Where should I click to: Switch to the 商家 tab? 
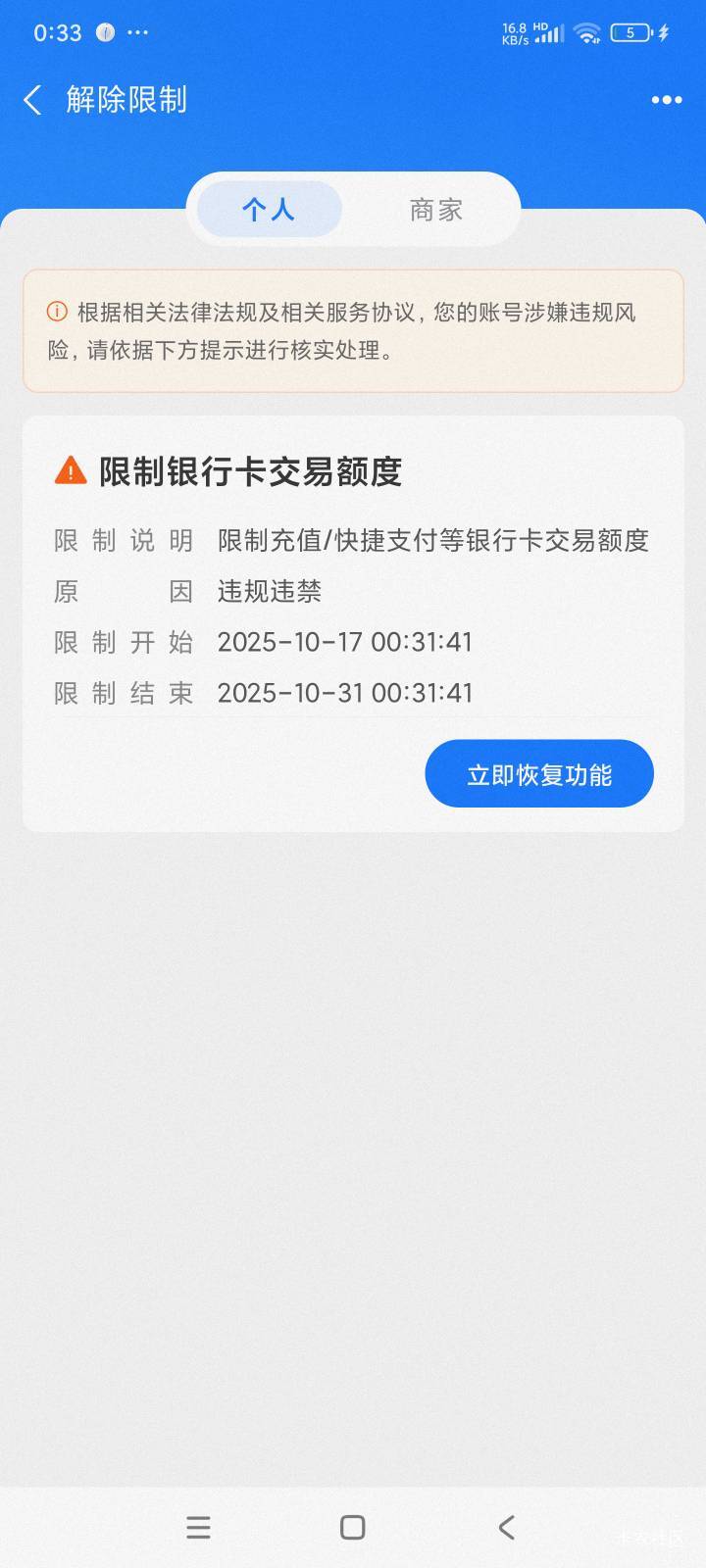[436, 210]
